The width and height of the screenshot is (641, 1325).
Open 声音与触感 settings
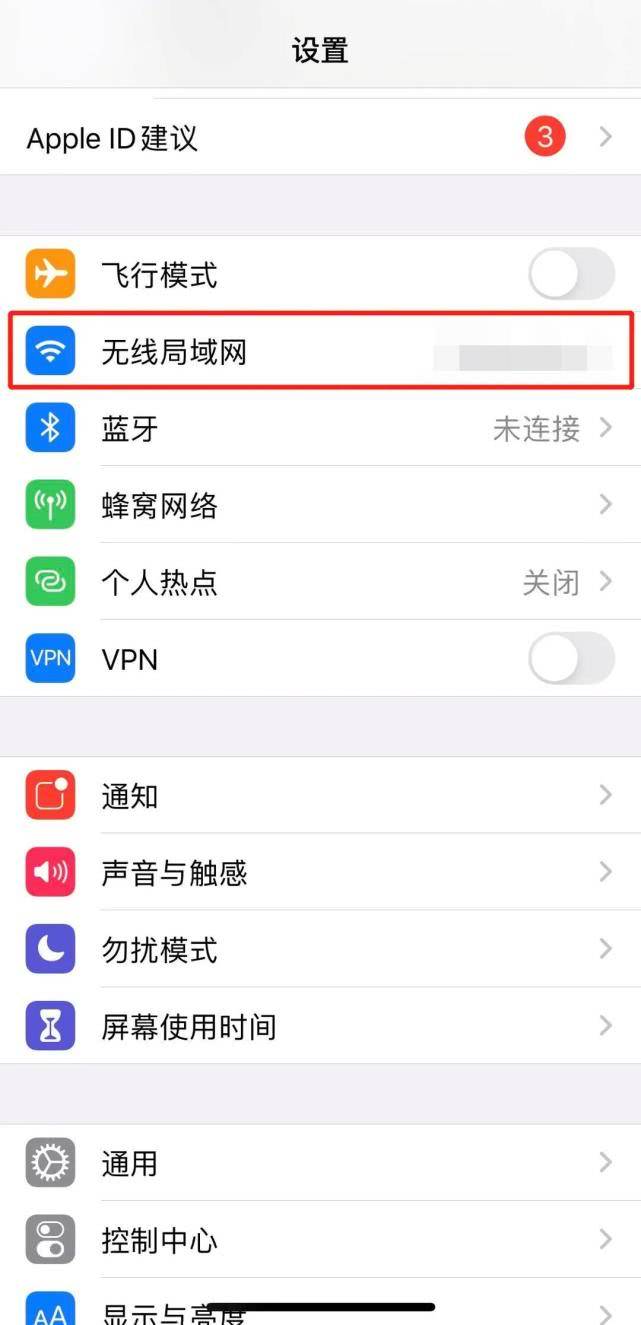(x=320, y=873)
